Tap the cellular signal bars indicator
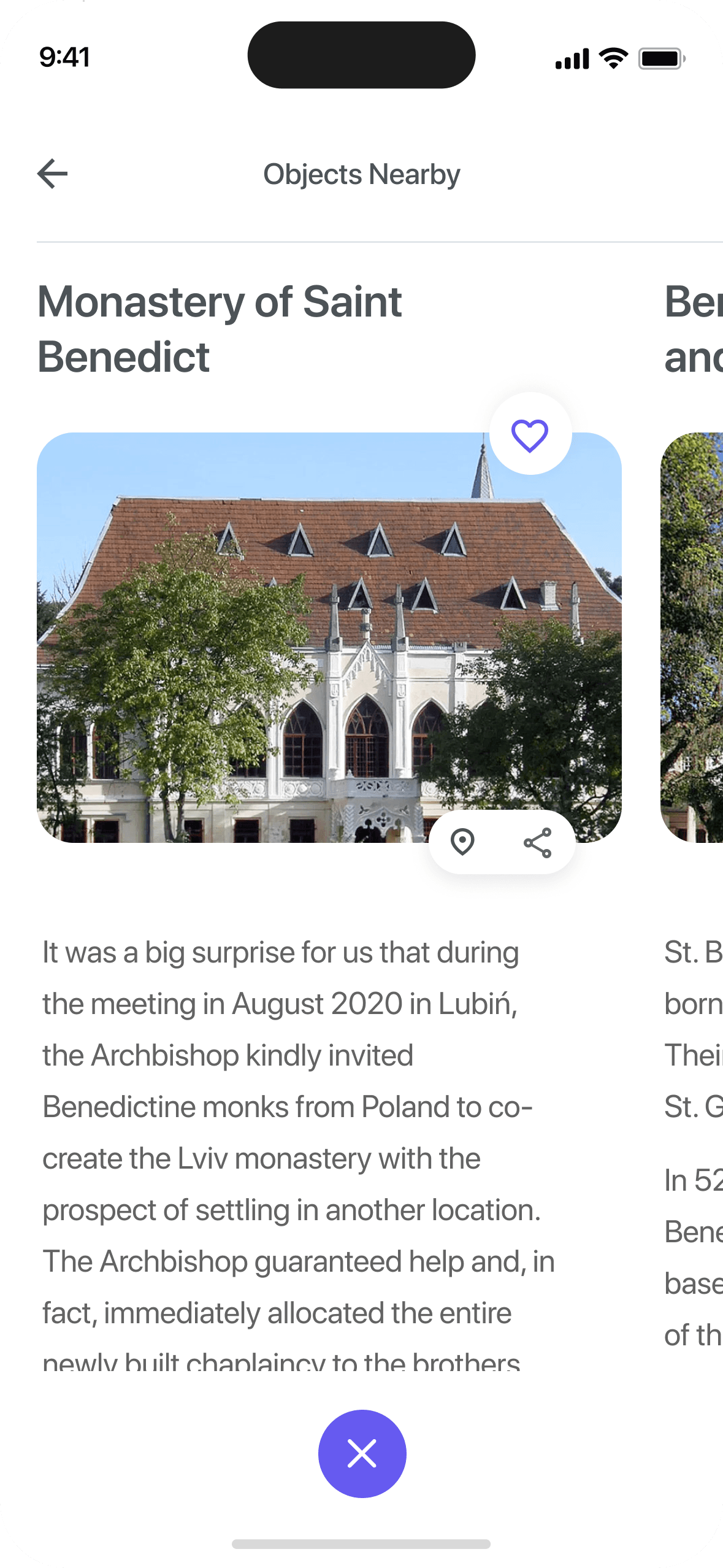The height and width of the screenshot is (1568, 723). coord(572,57)
